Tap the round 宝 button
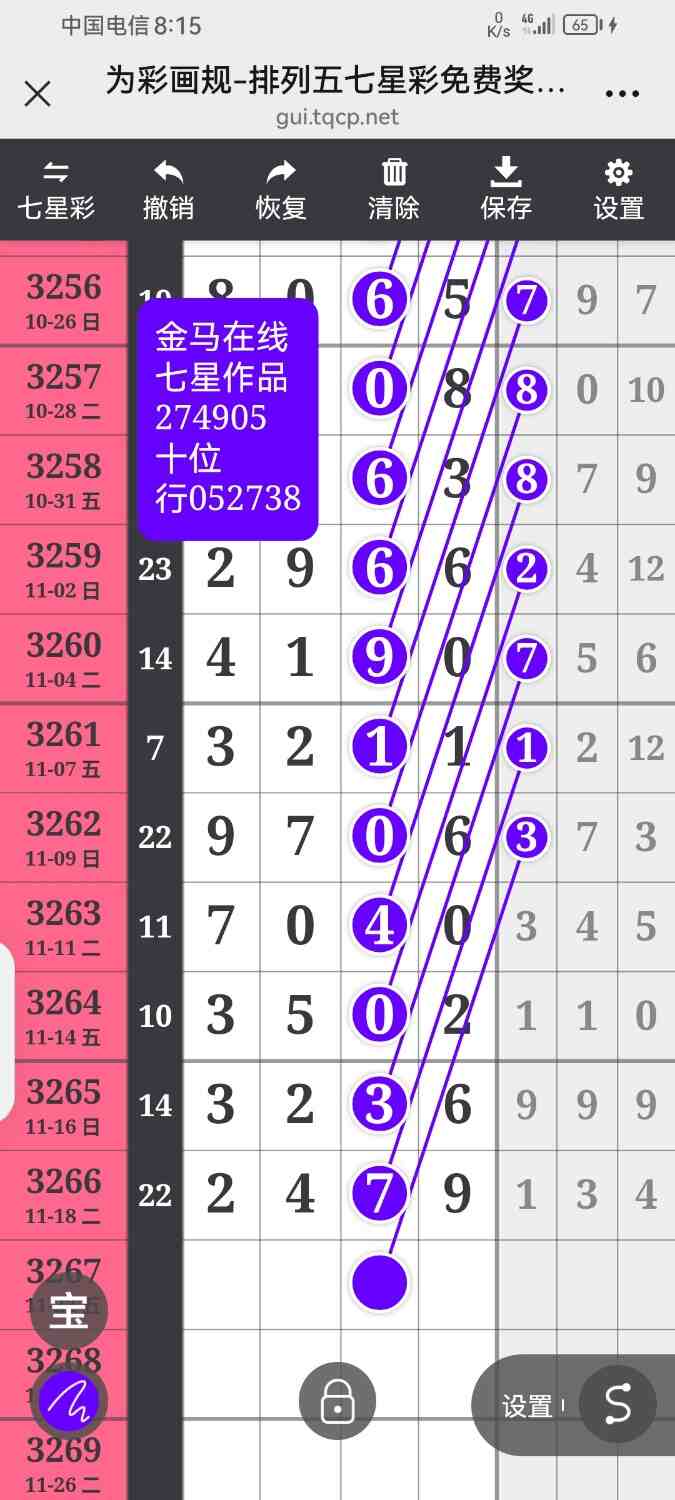The width and height of the screenshot is (675, 1500). 69,1310
